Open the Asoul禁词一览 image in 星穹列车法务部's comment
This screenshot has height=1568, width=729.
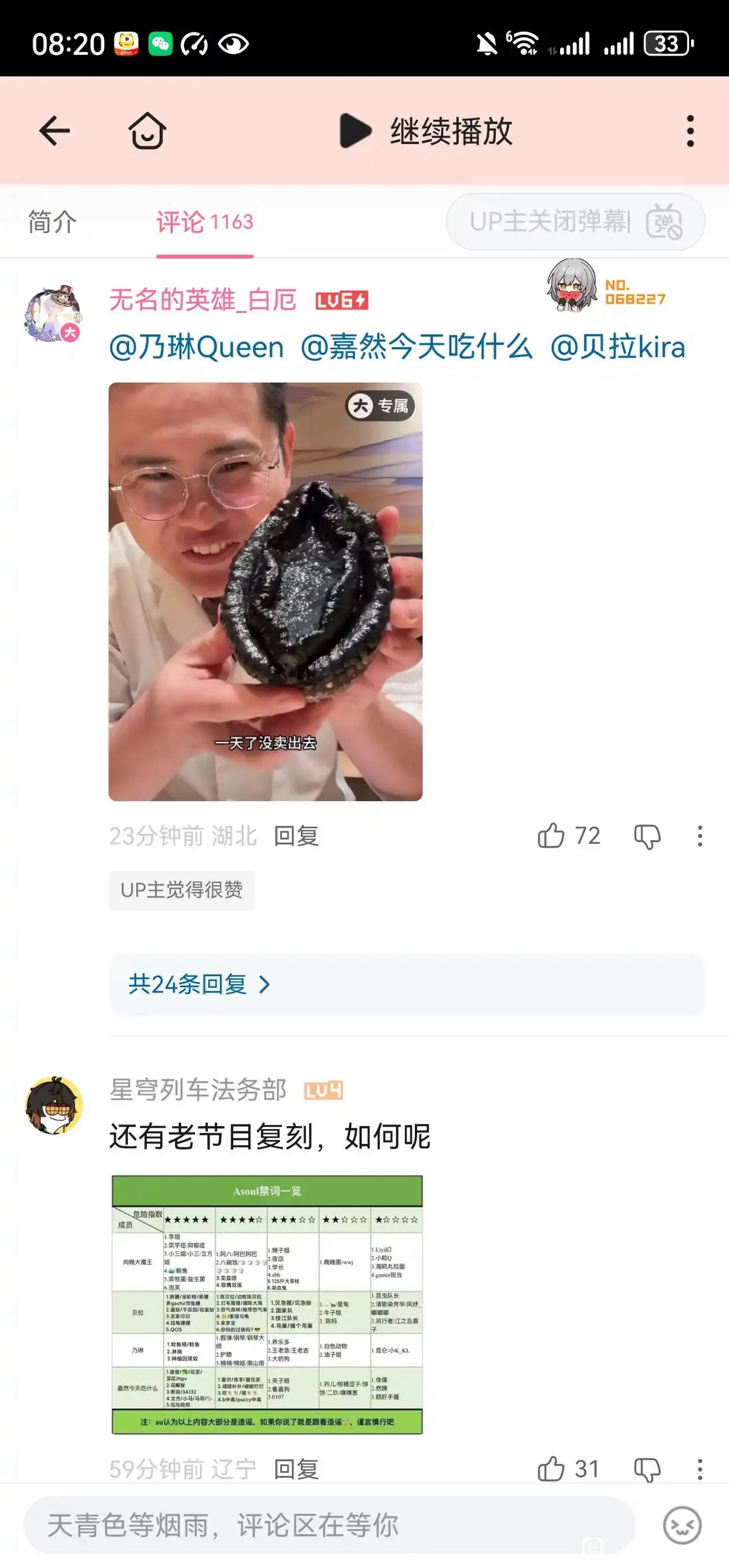(x=267, y=1304)
